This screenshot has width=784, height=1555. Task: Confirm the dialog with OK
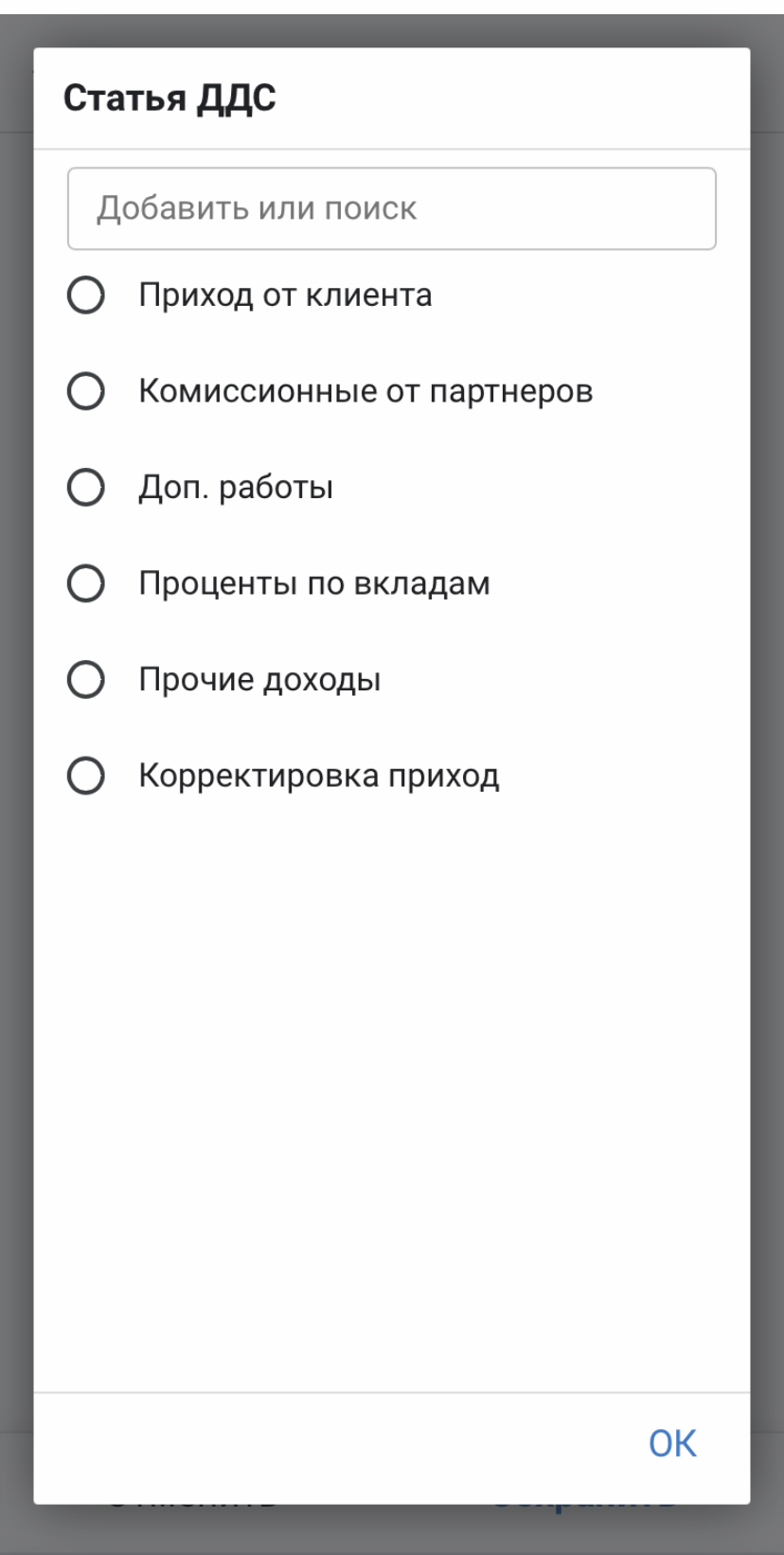[672, 1443]
